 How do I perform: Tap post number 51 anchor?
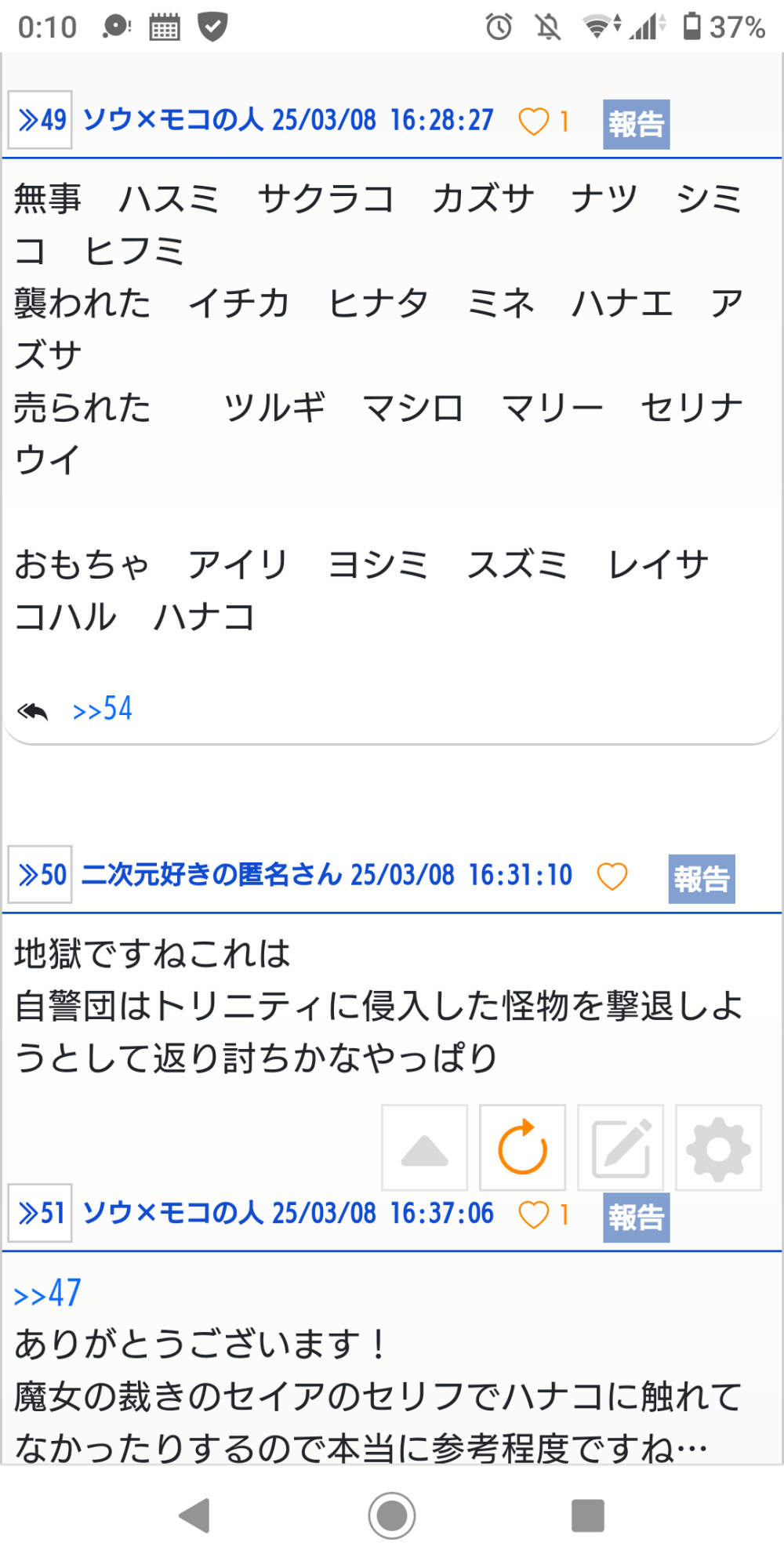pos(40,1213)
